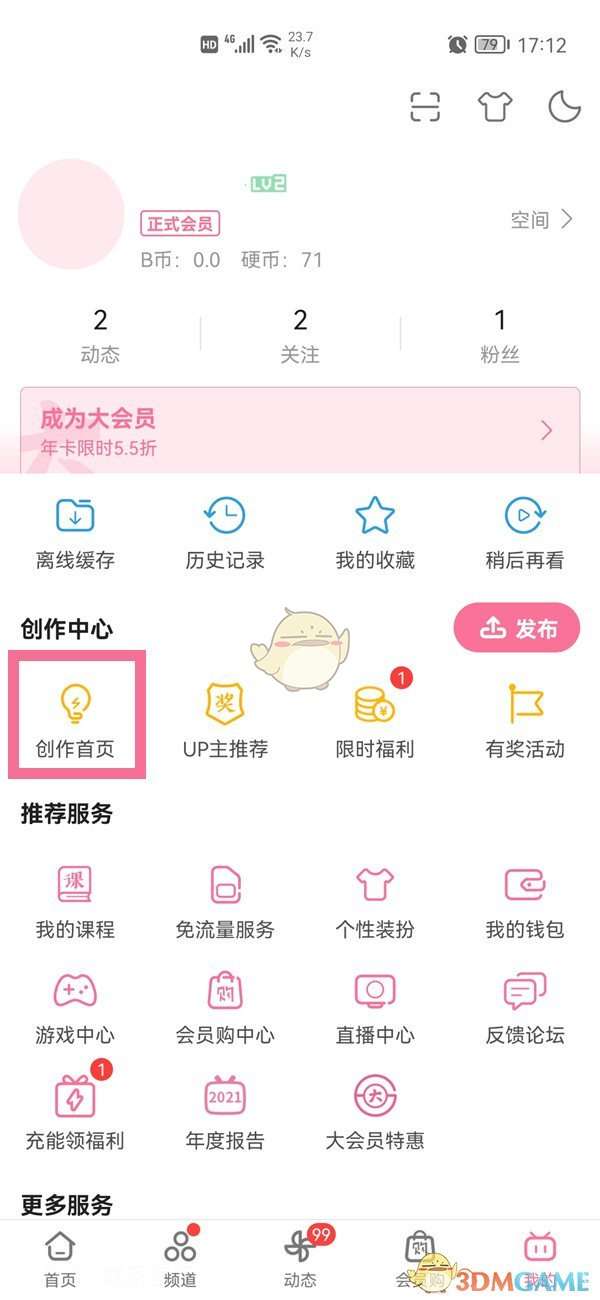
Task: Open 我的收藏 favorites
Action: [x=375, y=534]
